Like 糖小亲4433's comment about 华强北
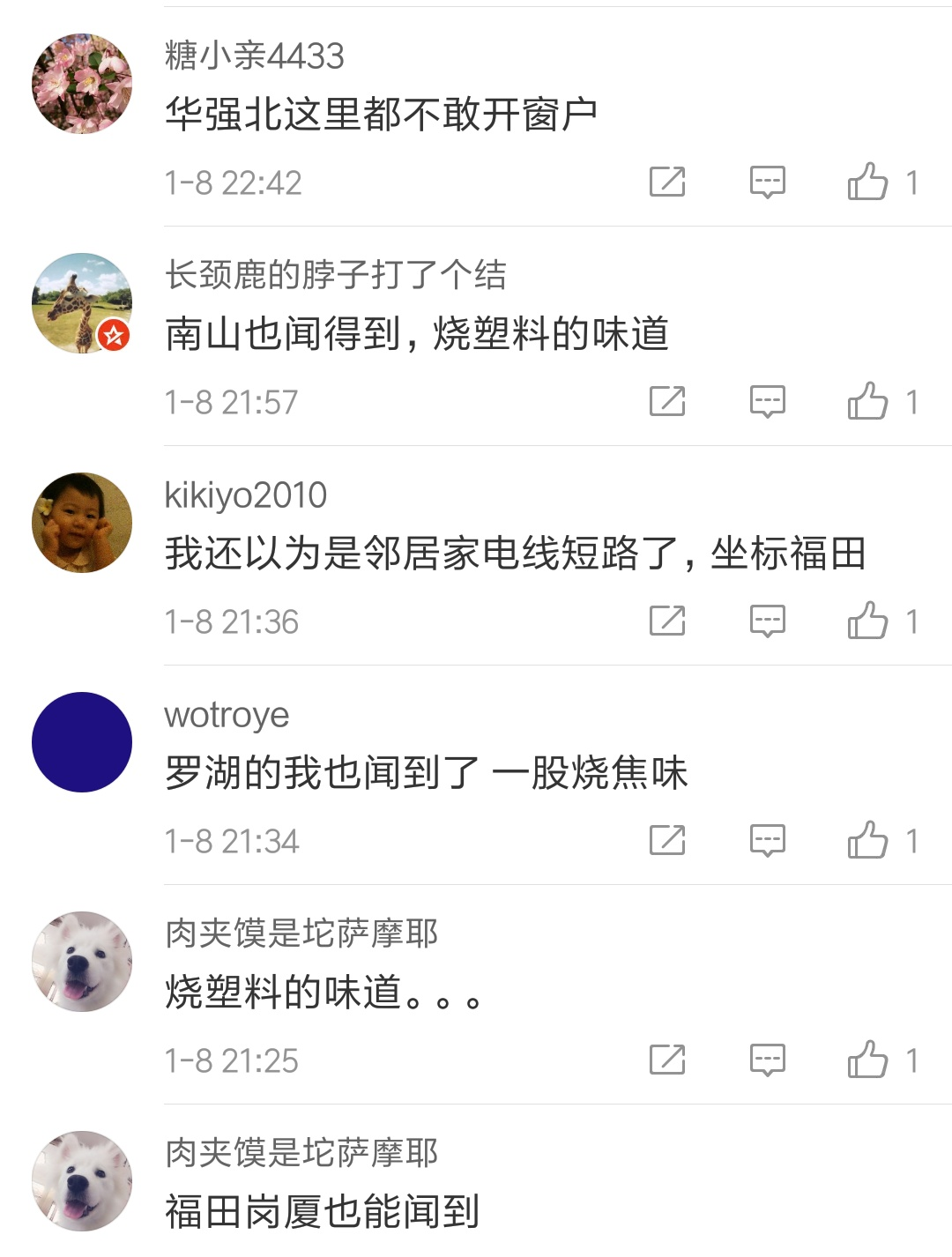Viewport: 952px width, 1257px height. click(x=868, y=182)
